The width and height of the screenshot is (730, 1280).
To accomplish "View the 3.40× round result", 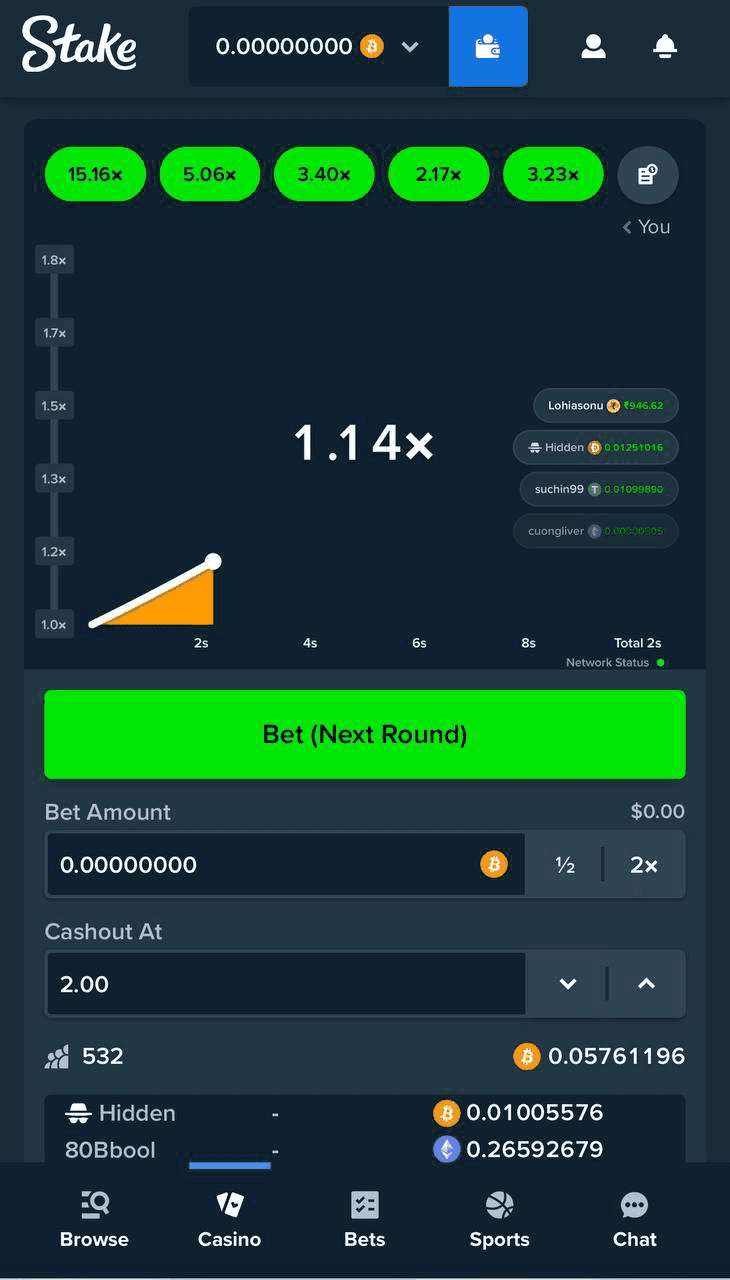I will pyautogui.click(x=324, y=174).
